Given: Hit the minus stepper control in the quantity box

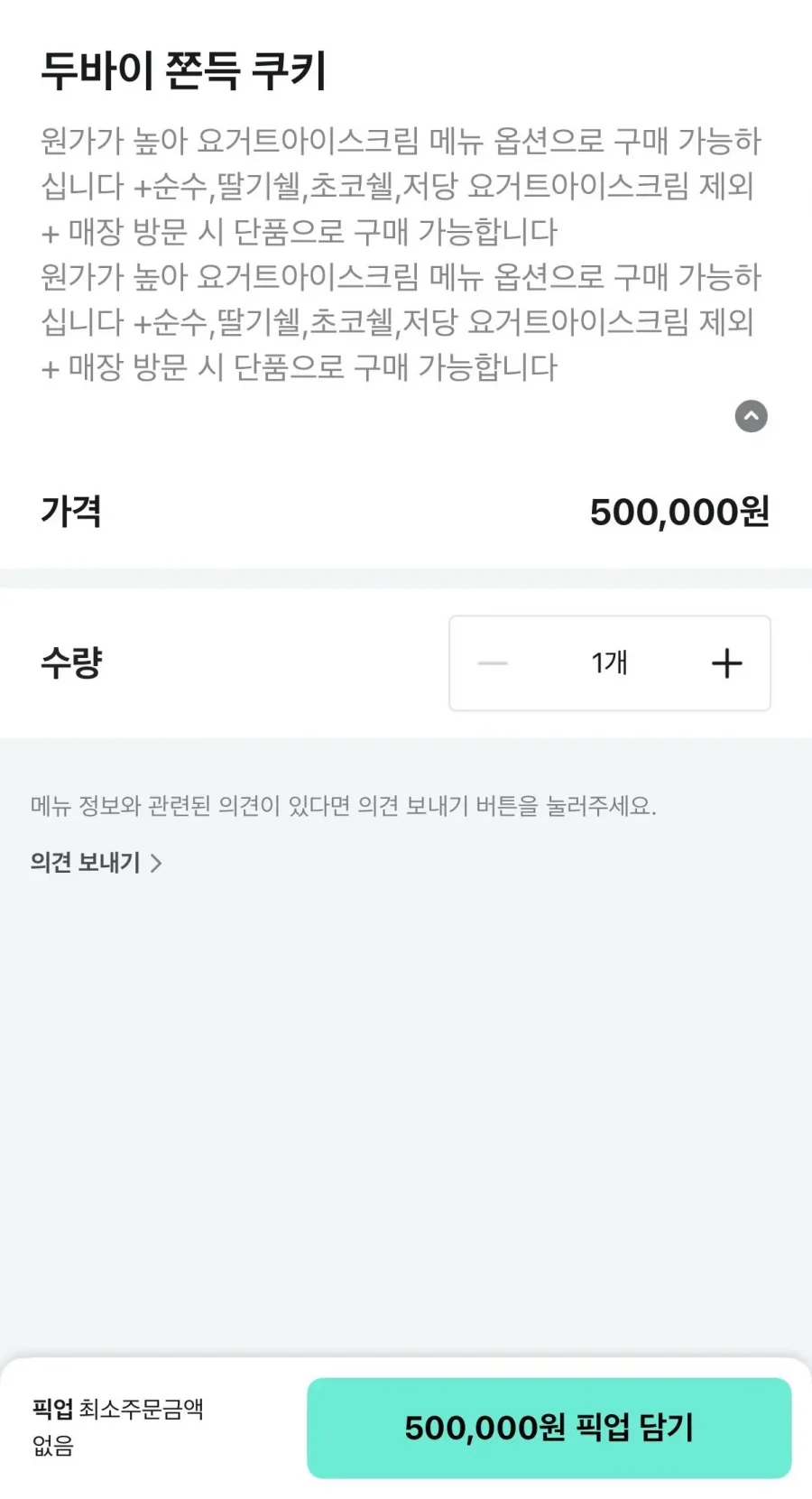Looking at the screenshot, I should click(493, 663).
